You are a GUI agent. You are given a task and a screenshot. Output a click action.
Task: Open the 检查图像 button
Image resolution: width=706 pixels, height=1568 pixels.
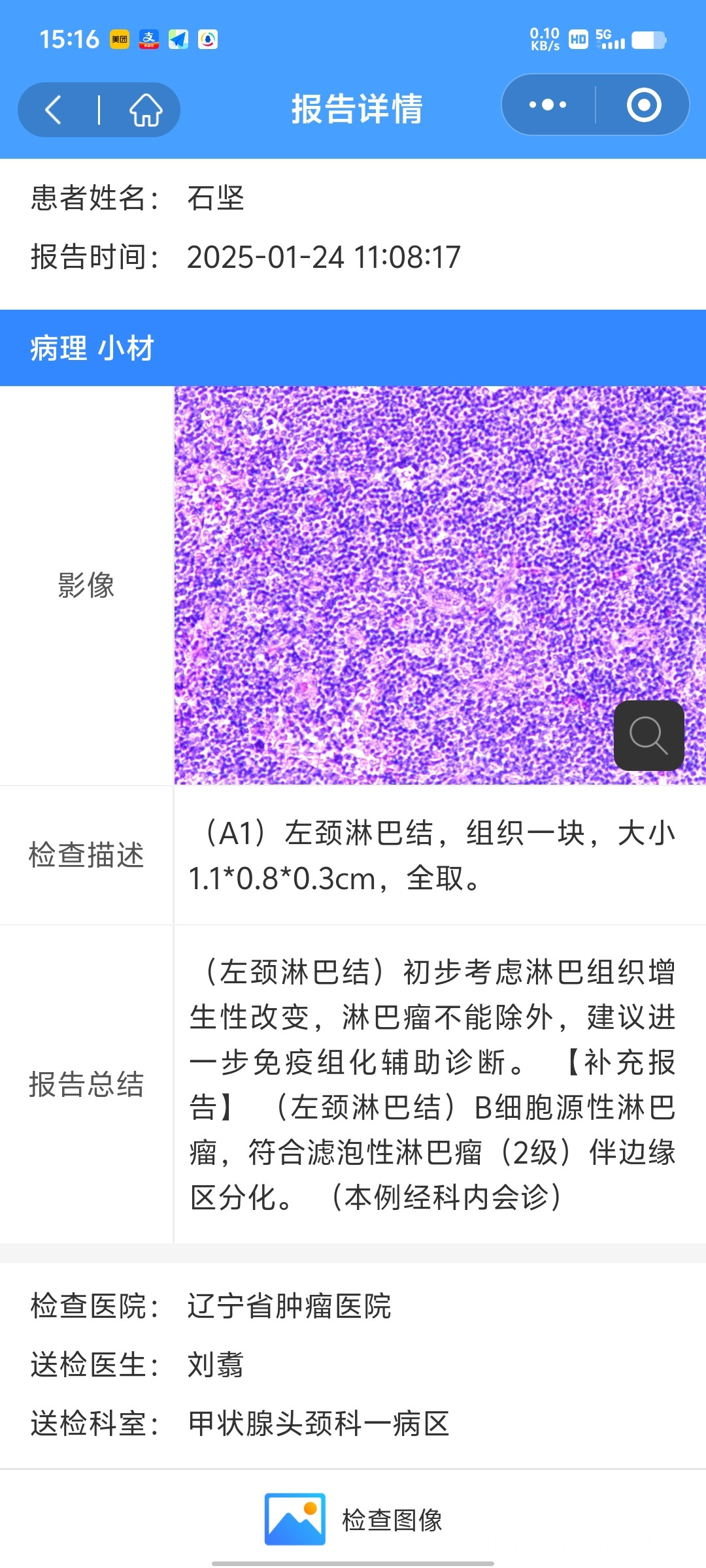(x=354, y=1519)
